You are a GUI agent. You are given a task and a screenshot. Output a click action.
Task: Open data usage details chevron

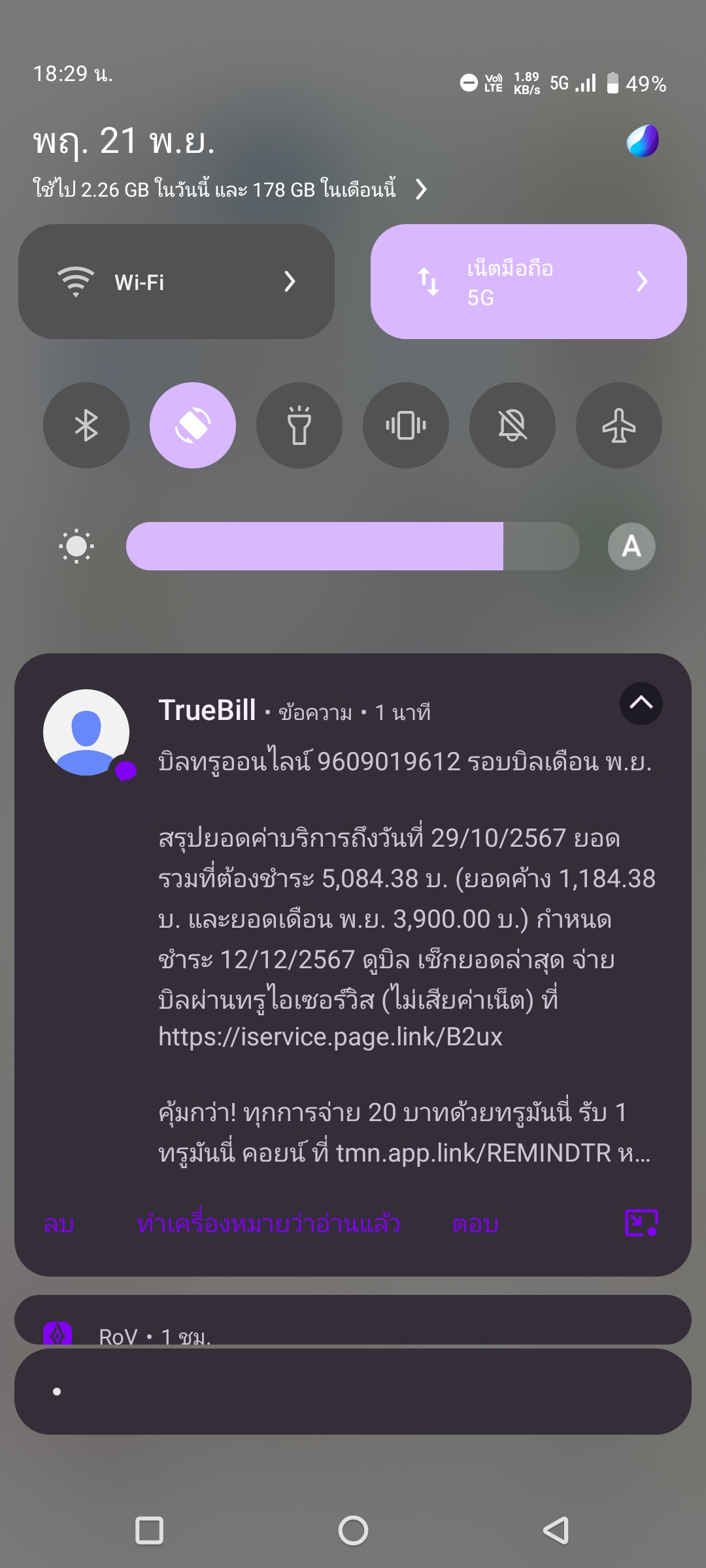coord(422,189)
